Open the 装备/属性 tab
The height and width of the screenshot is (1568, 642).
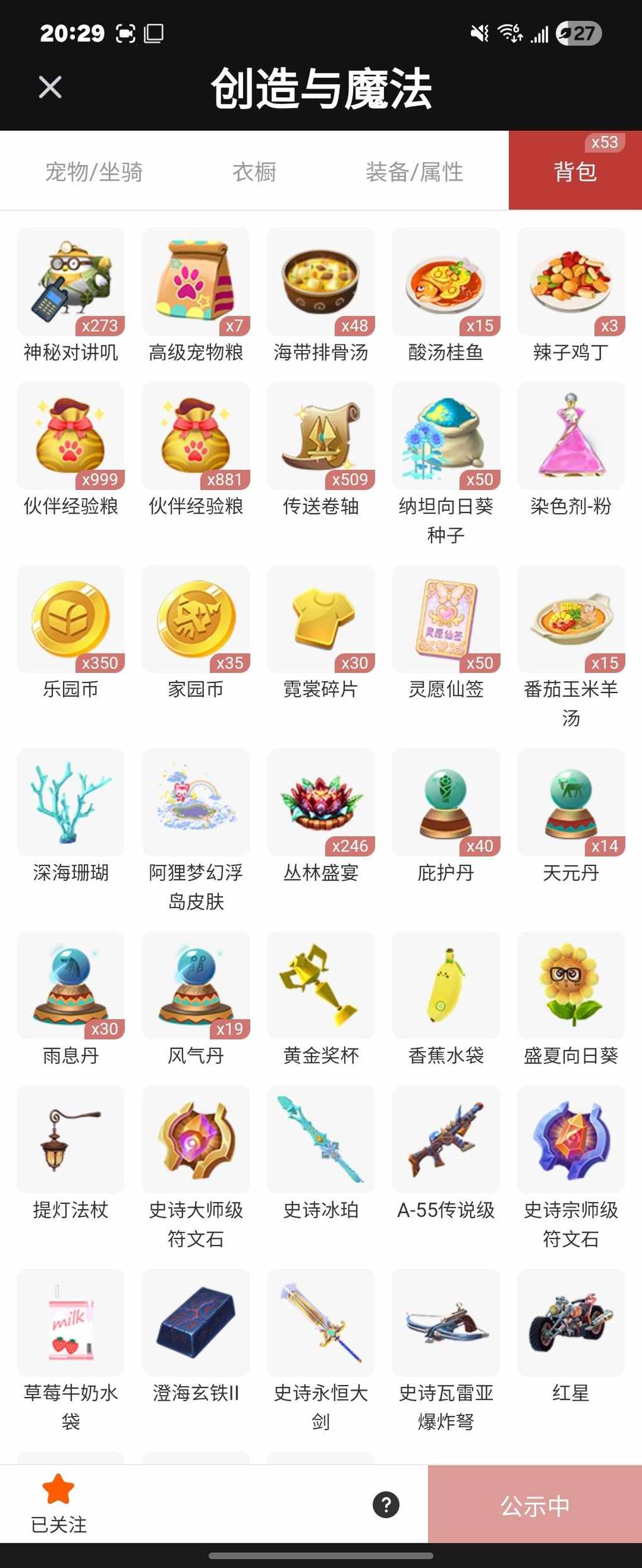(x=414, y=172)
